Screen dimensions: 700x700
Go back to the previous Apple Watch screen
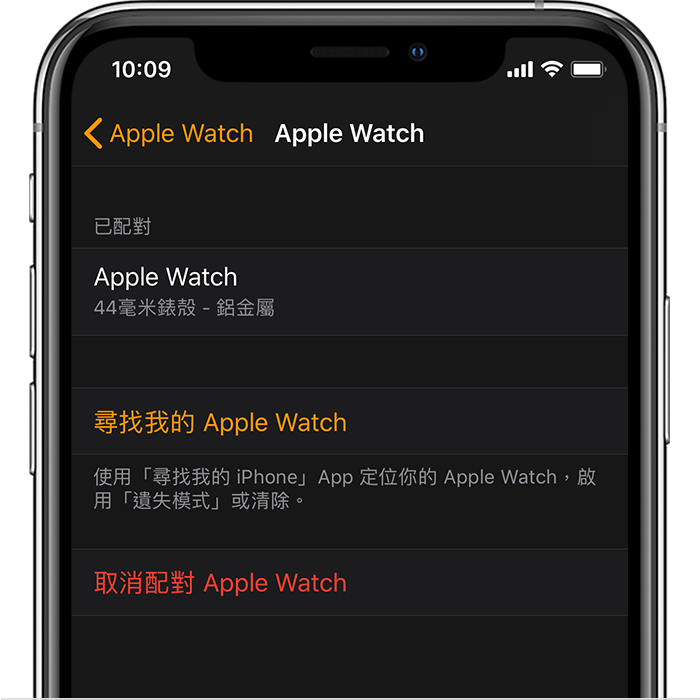coord(168,134)
